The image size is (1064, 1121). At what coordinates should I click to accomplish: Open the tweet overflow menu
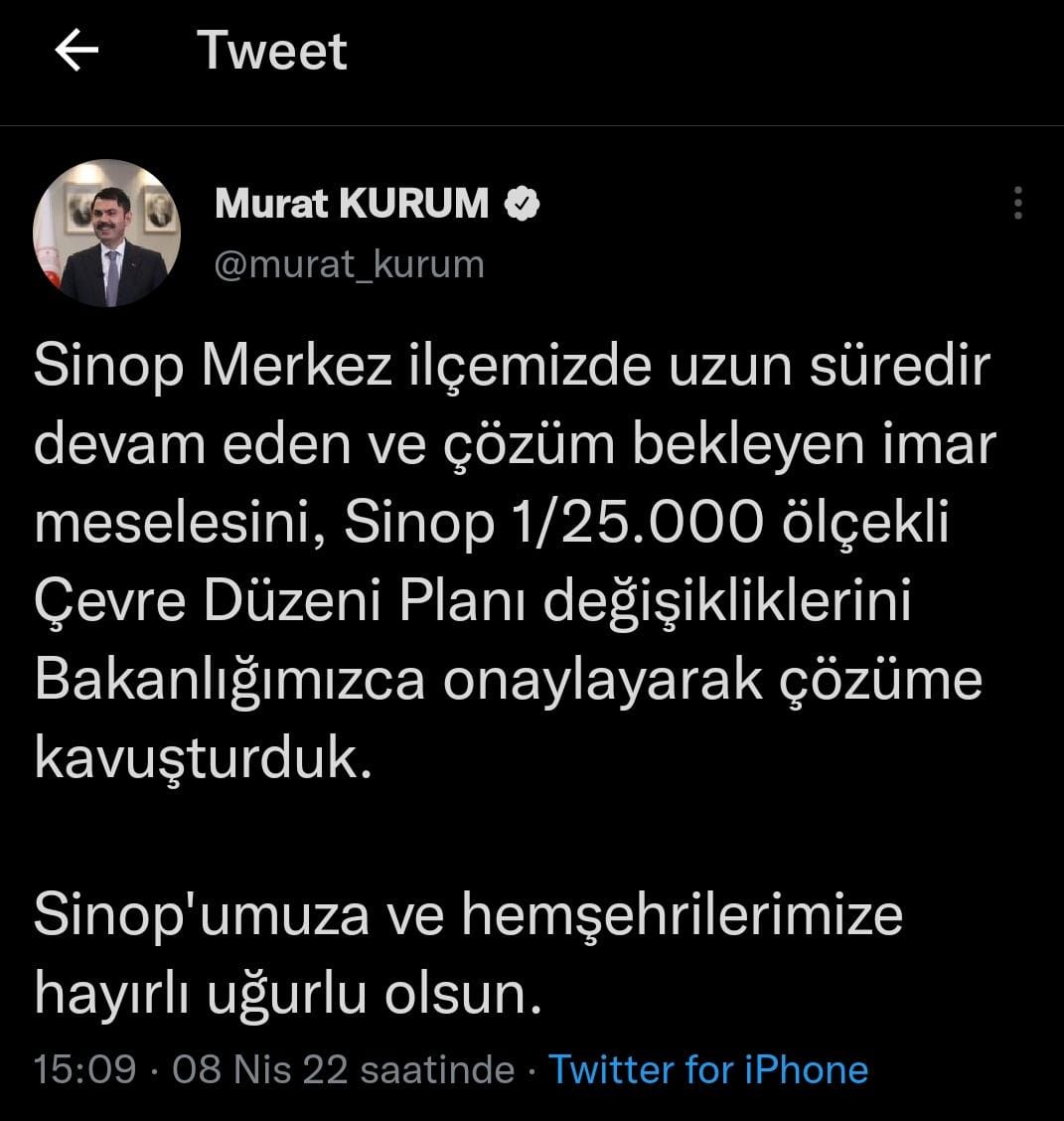pyautogui.click(x=1018, y=203)
